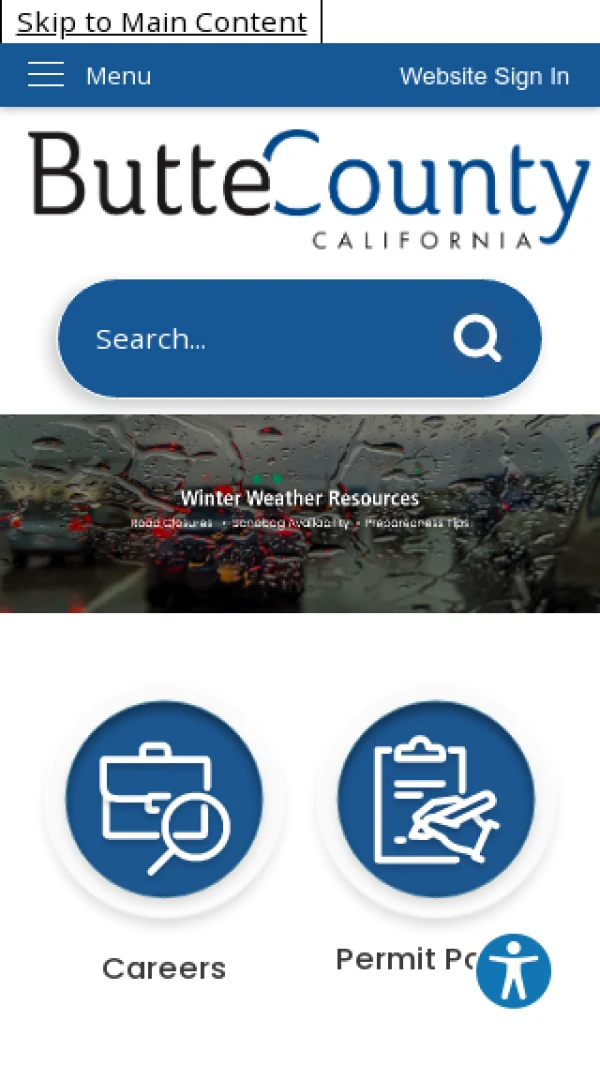Open the Careers quick link
The height and width of the screenshot is (1065, 600).
(x=164, y=800)
